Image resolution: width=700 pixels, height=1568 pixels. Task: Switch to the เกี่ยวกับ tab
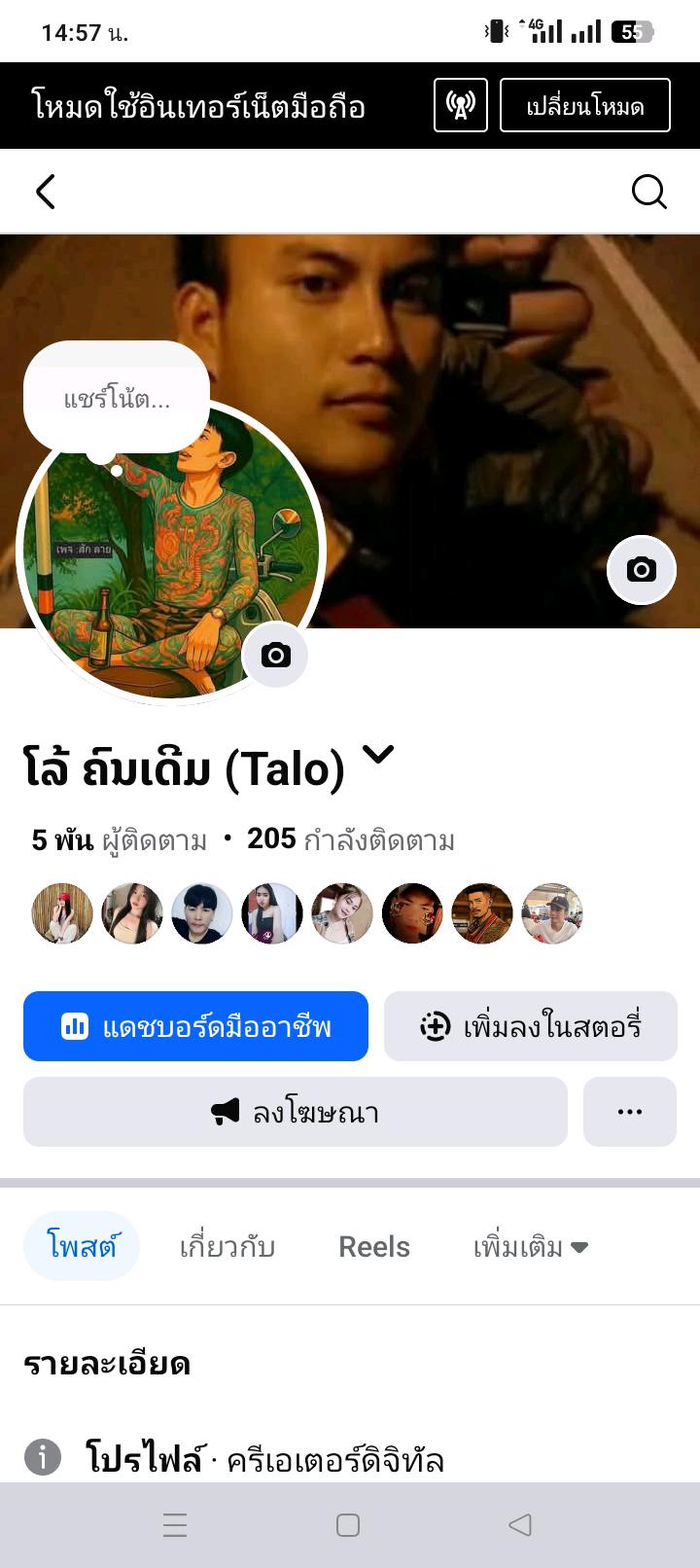[x=227, y=1246]
